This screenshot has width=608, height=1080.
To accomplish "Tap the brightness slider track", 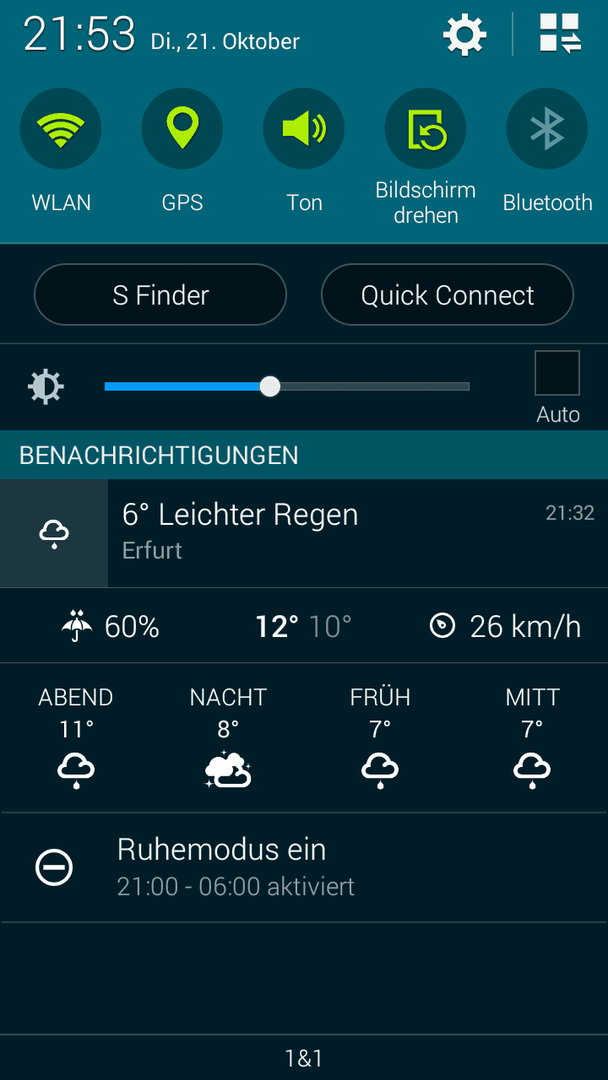I will [x=286, y=386].
